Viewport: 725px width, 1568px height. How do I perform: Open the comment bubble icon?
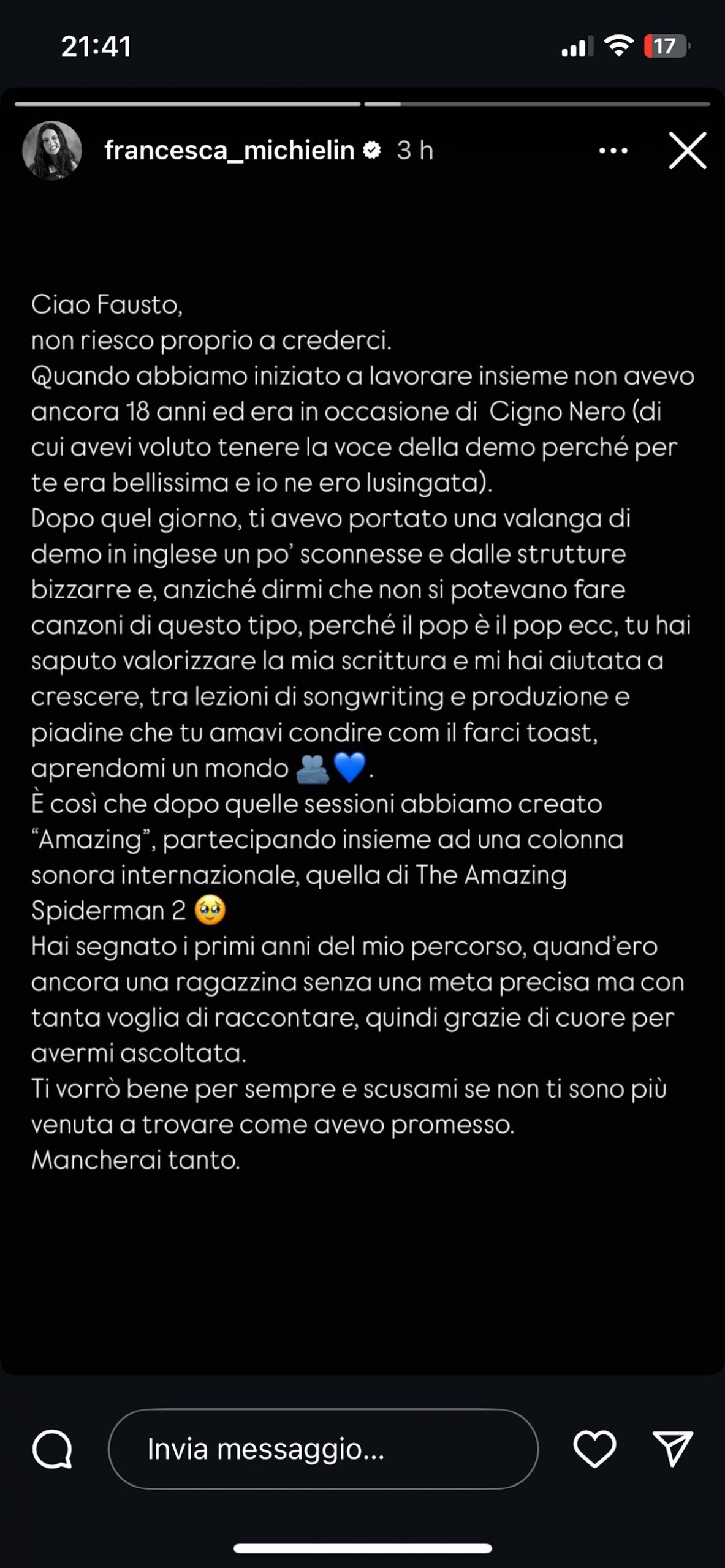53,1449
